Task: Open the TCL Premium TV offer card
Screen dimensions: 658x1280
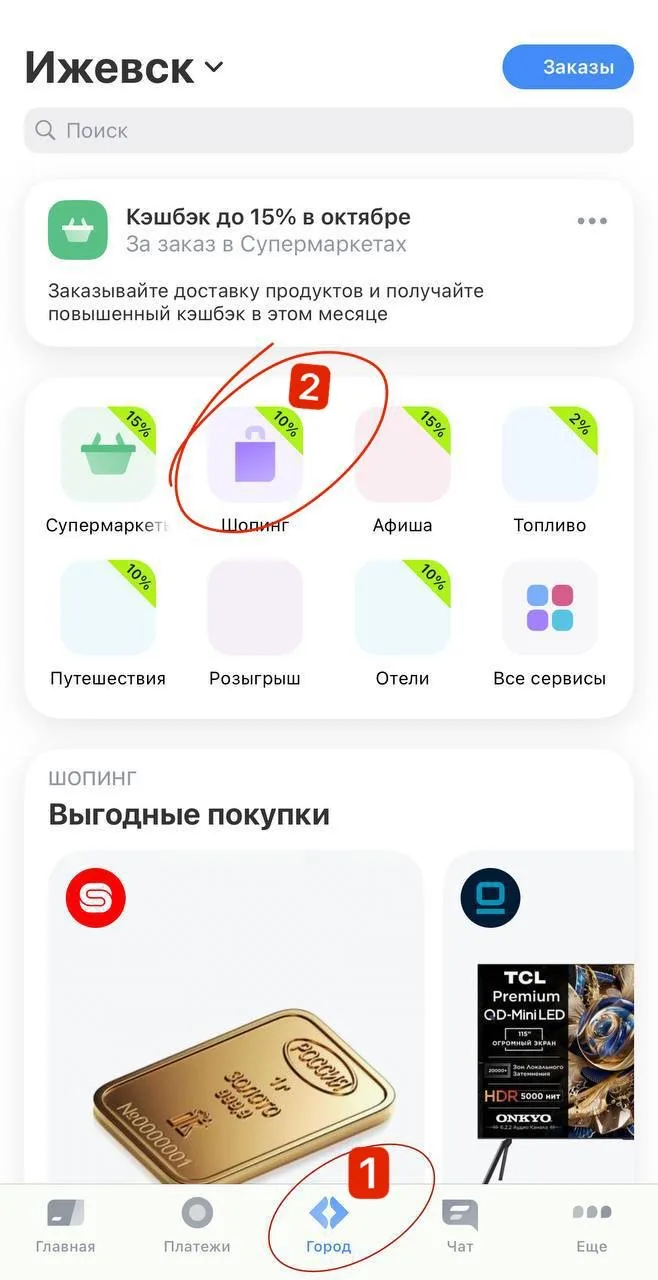Action: (x=545, y=1020)
